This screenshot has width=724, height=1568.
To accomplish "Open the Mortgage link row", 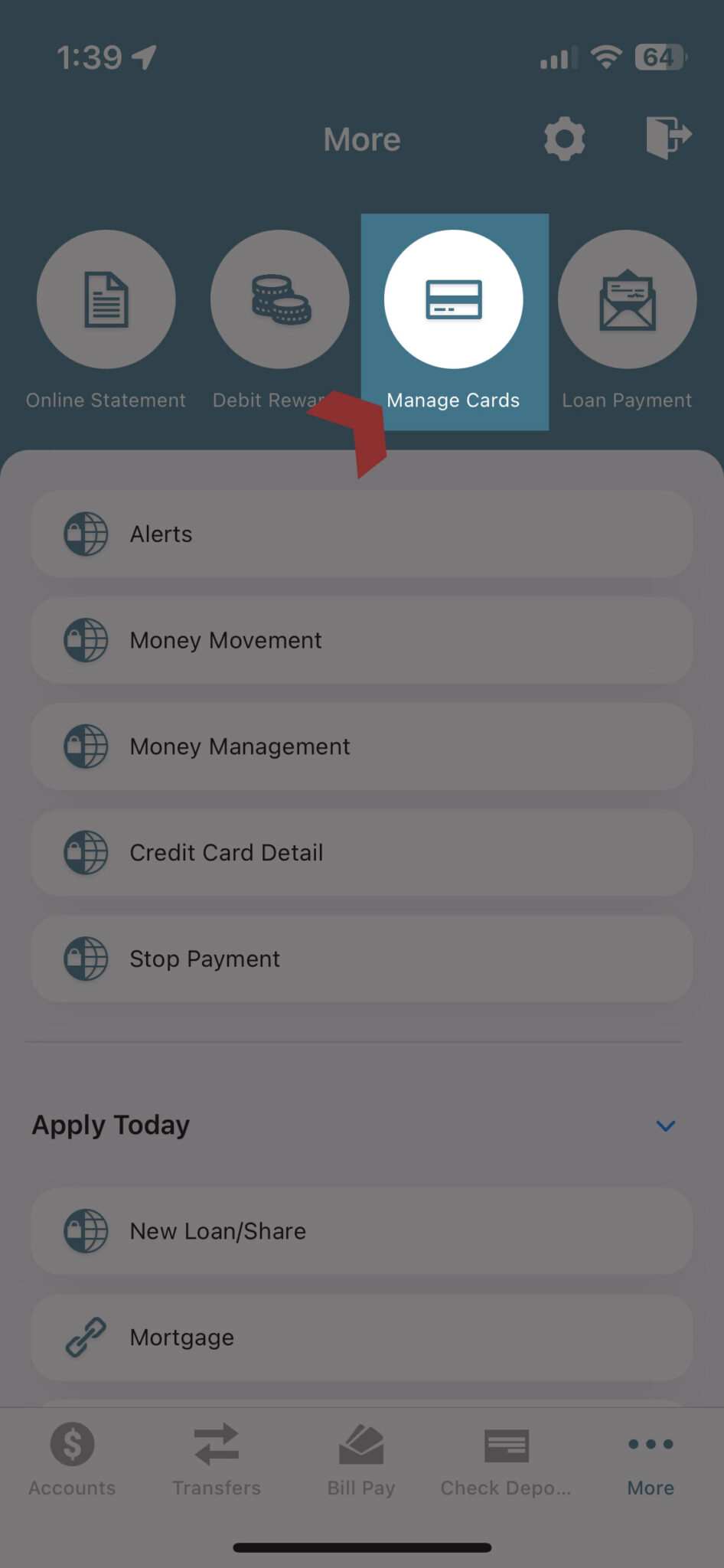I will [x=361, y=1337].
